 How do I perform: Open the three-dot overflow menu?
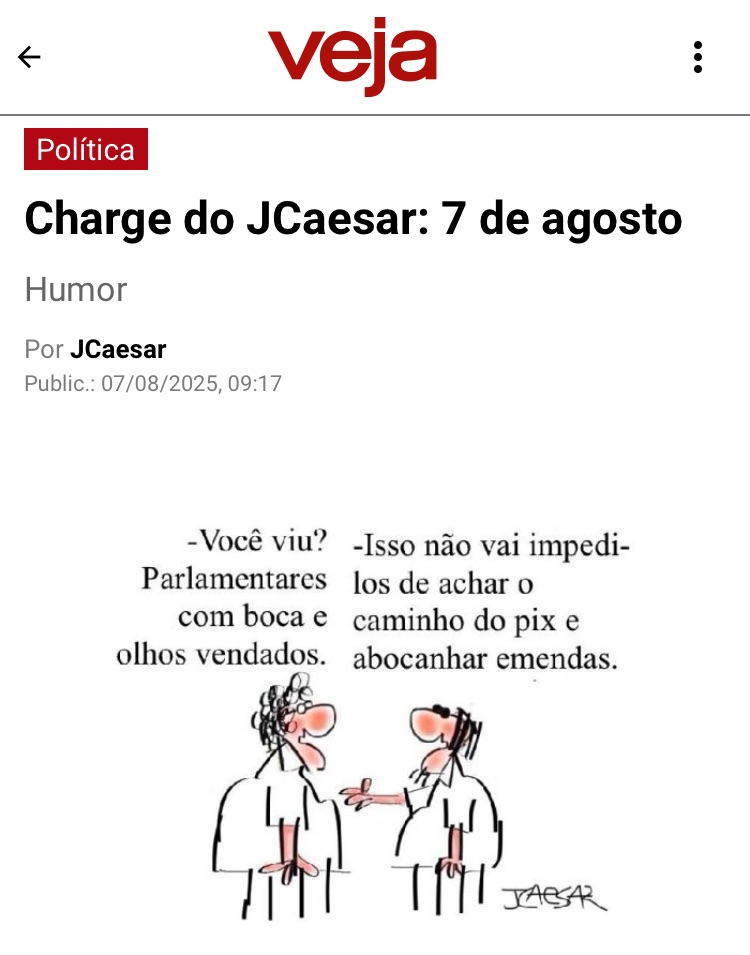click(698, 57)
